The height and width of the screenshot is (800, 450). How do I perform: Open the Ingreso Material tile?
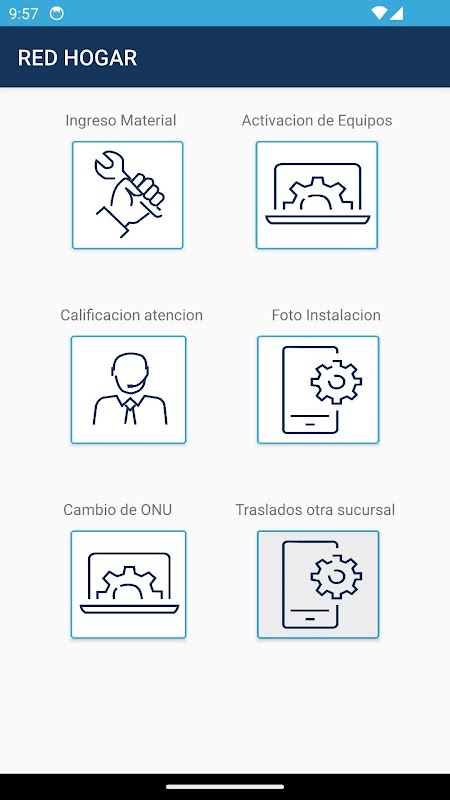pos(128,195)
